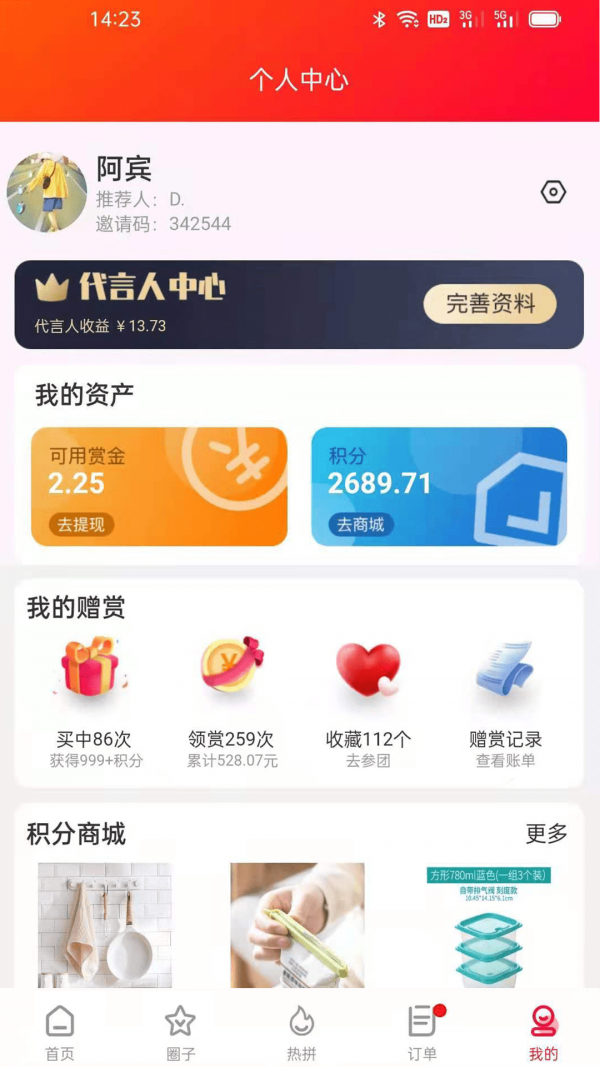Tap the 完善资料 button

(490, 305)
